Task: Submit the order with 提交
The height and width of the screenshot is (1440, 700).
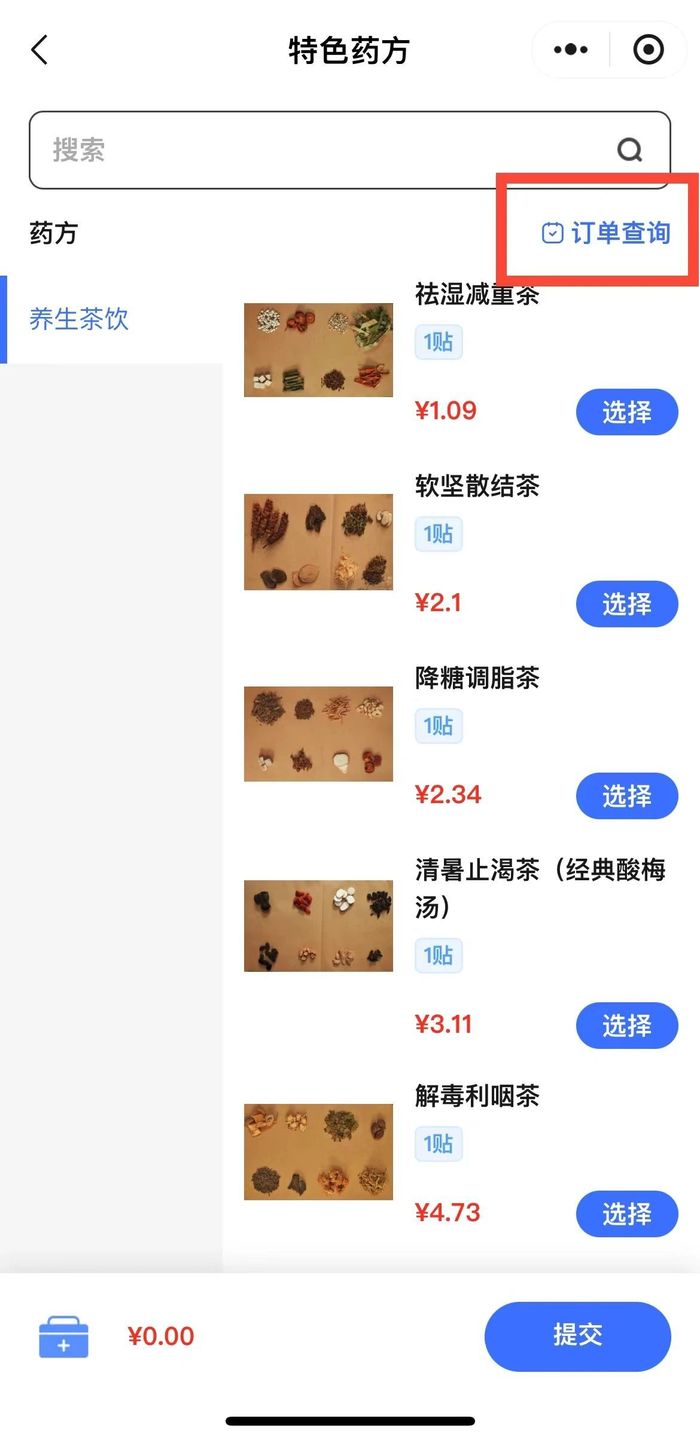Action: coord(577,1336)
